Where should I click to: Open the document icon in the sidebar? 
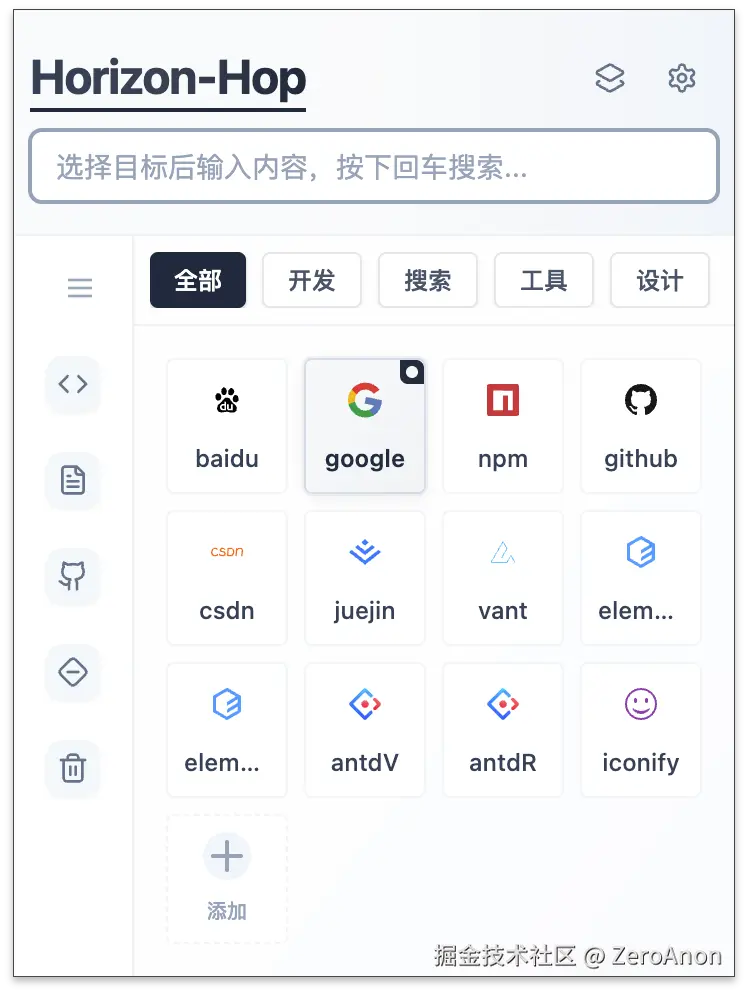tap(73, 481)
